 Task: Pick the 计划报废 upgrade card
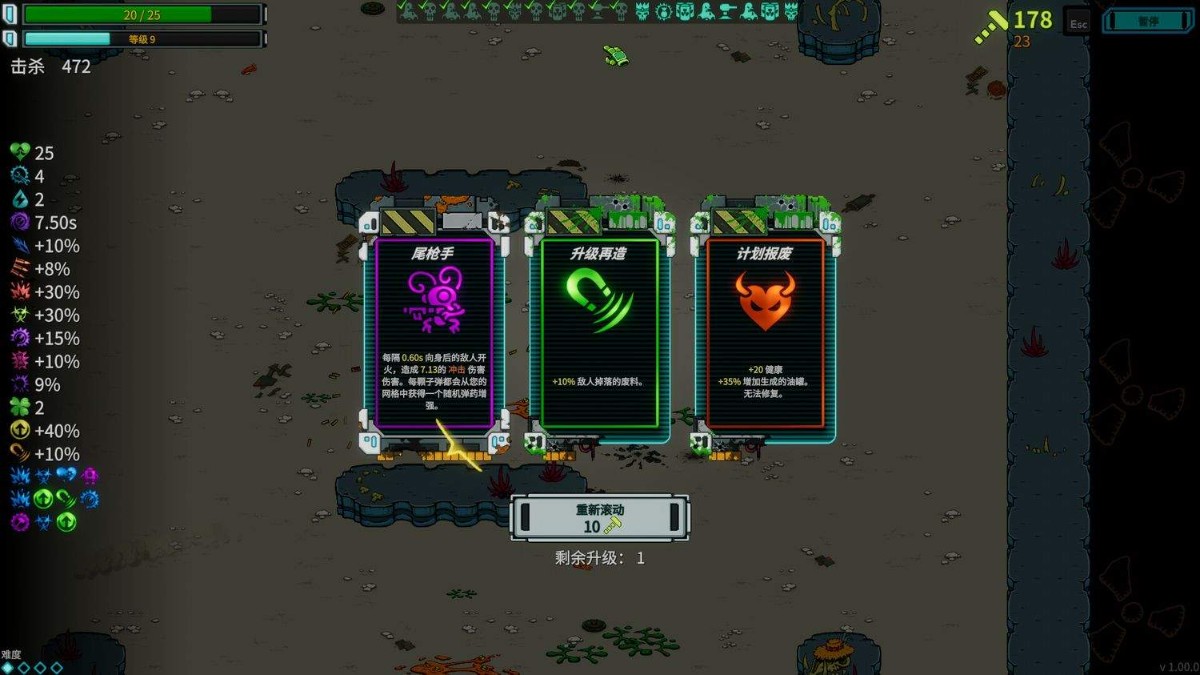coord(765,332)
